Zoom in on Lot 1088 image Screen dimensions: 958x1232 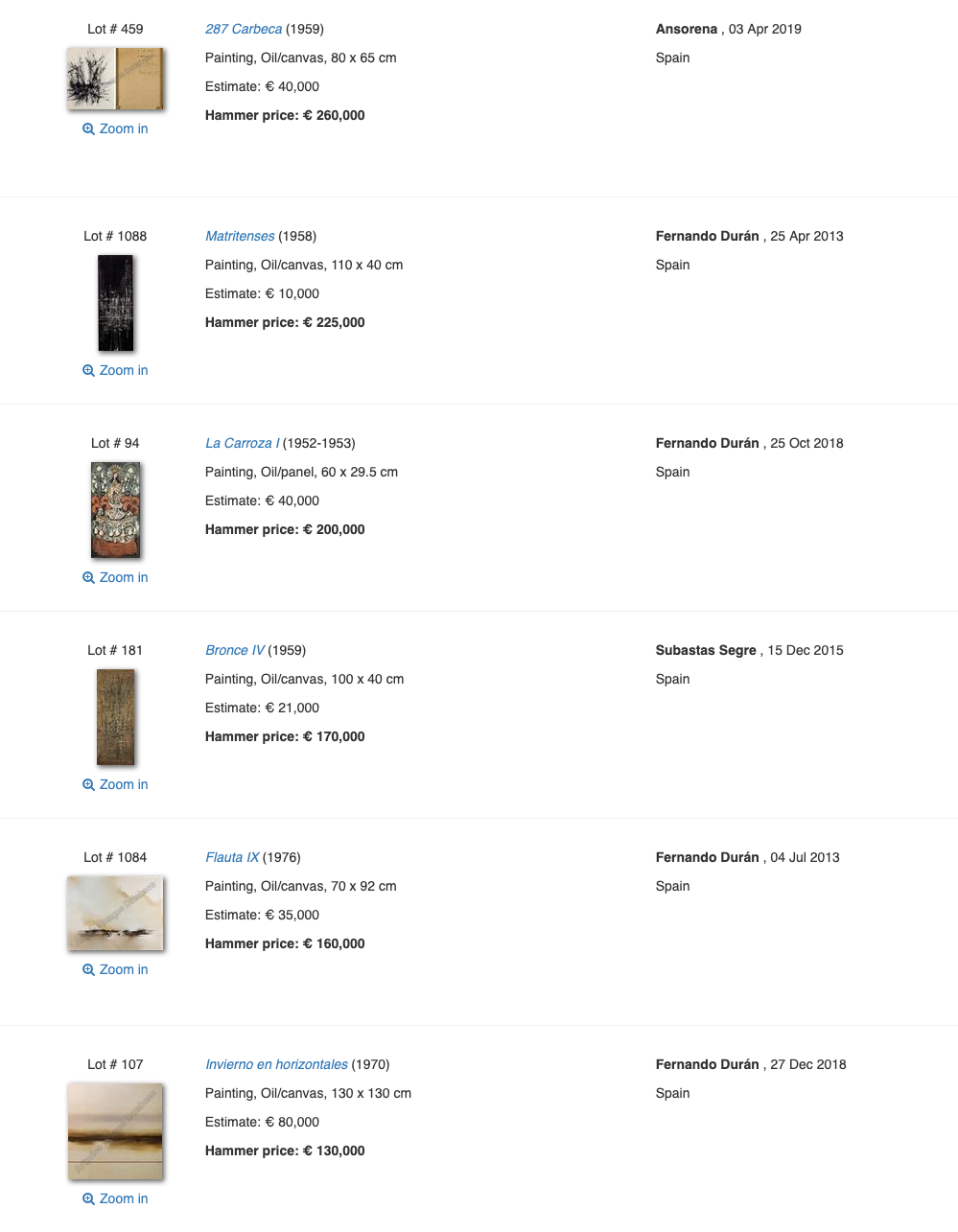click(x=115, y=370)
